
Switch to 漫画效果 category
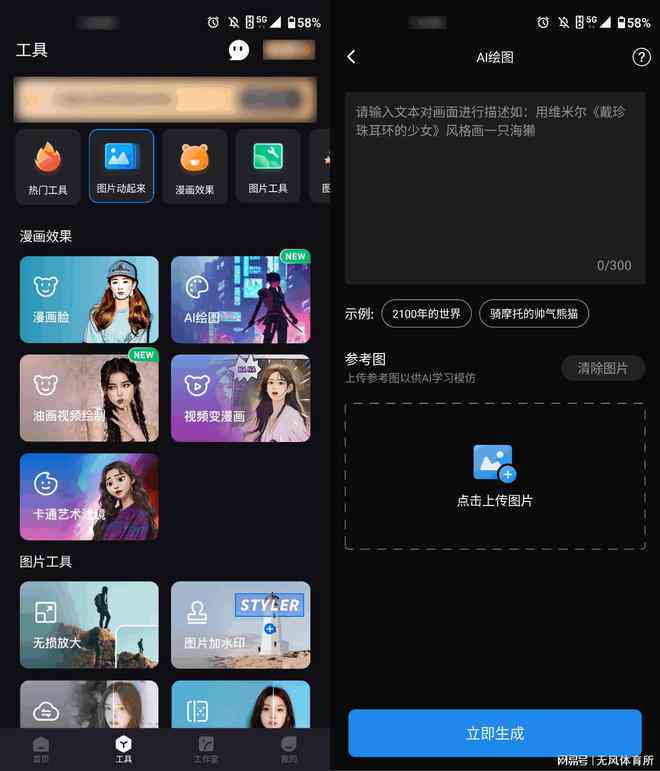click(x=194, y=166)
